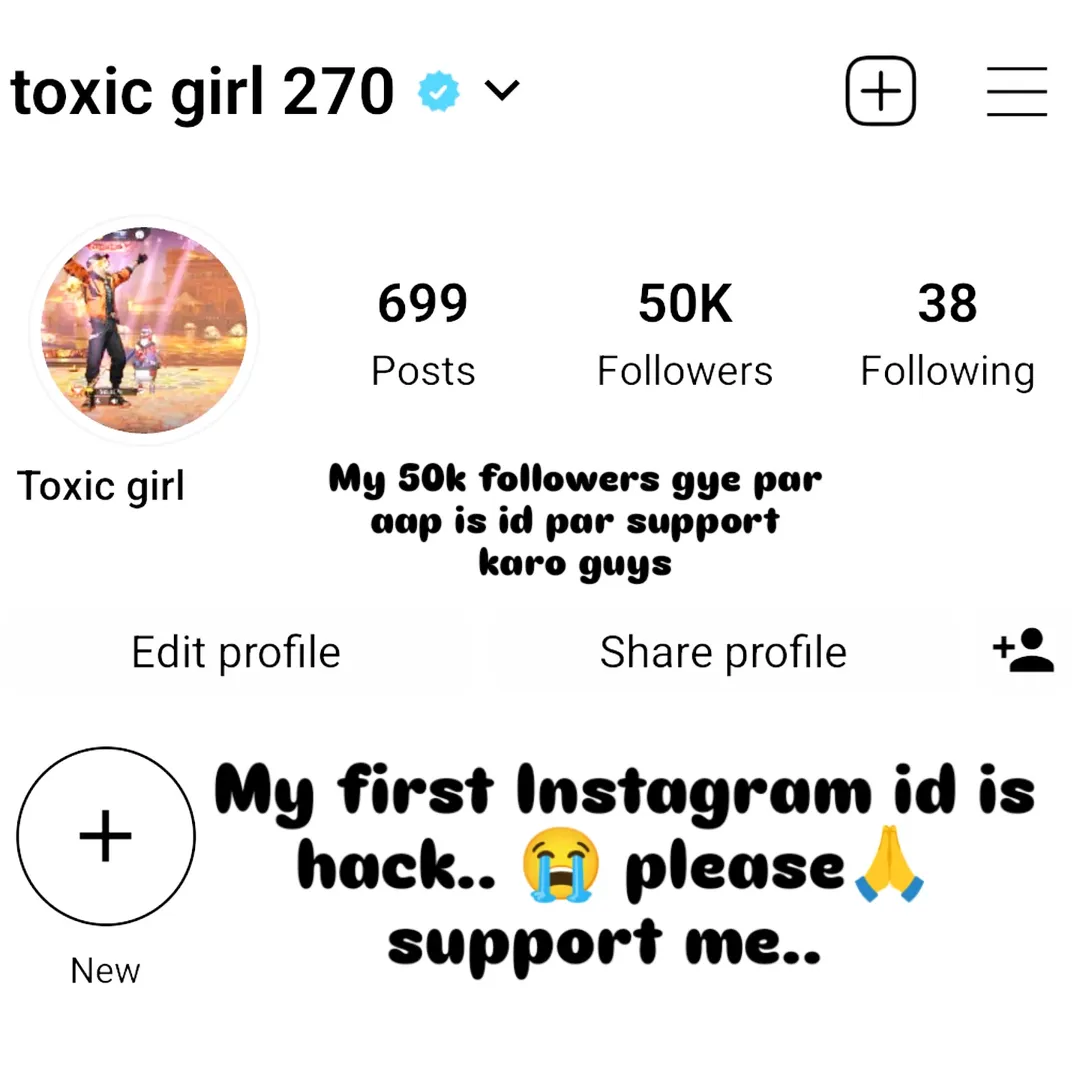Add a New story highlight
The height and width of the screenshot is (1080, 1080).
(106, 836)
